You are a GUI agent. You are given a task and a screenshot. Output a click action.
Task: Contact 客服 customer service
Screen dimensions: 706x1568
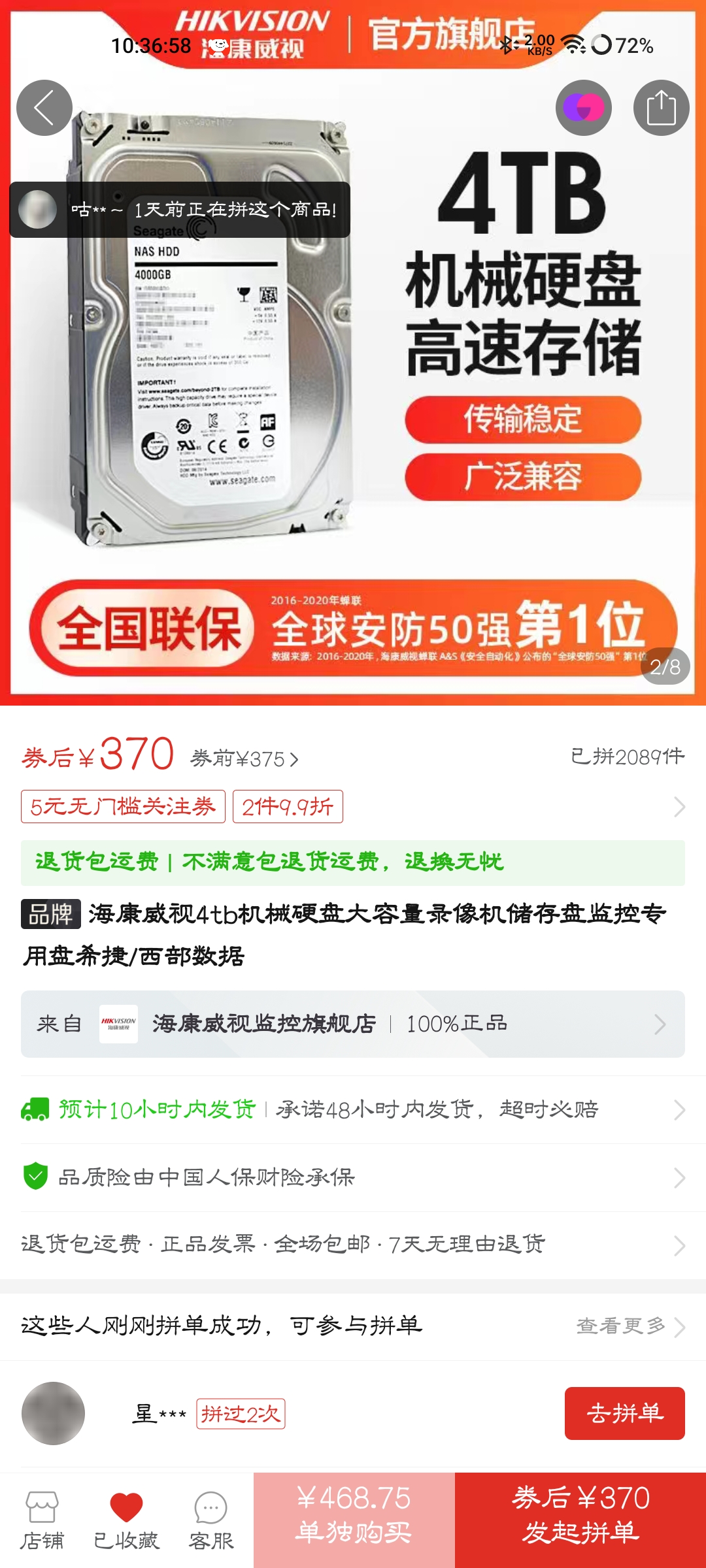point(210,1520)
